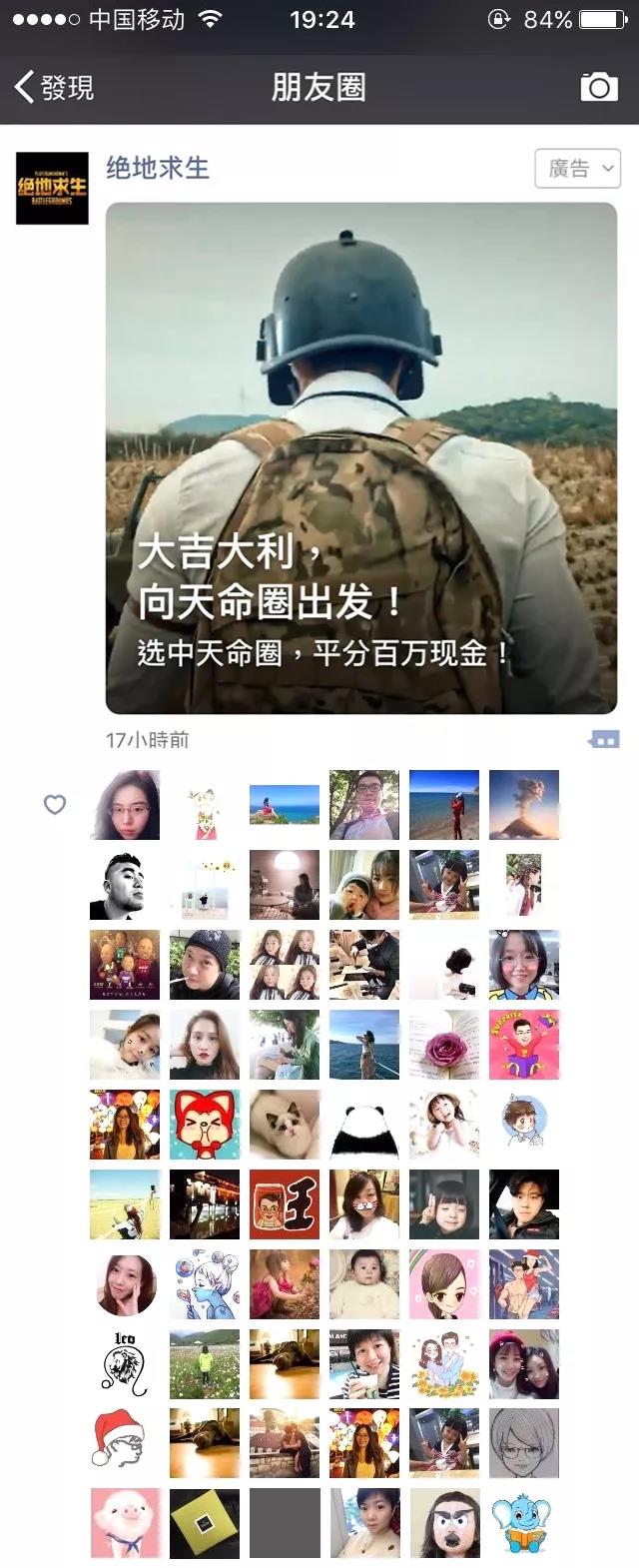
Task: Open the blue elephant avatar profile
Action: [524, 1524]
